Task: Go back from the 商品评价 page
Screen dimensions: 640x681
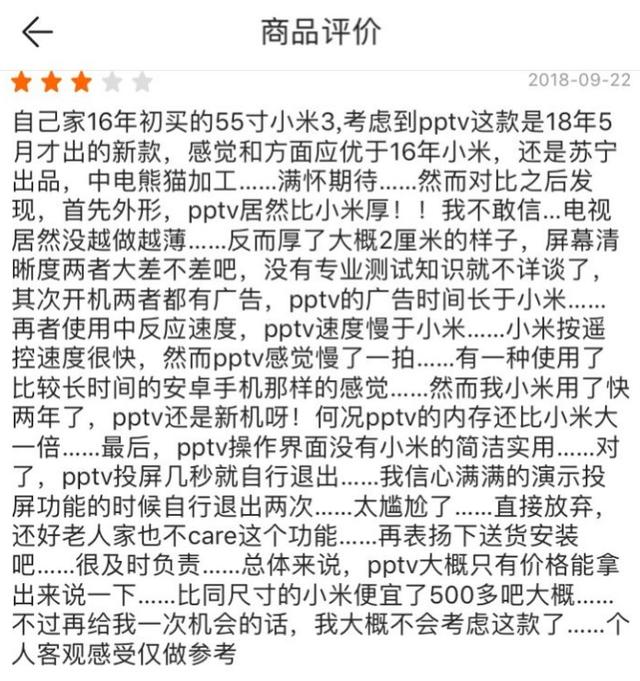Action: coord(37,33)
